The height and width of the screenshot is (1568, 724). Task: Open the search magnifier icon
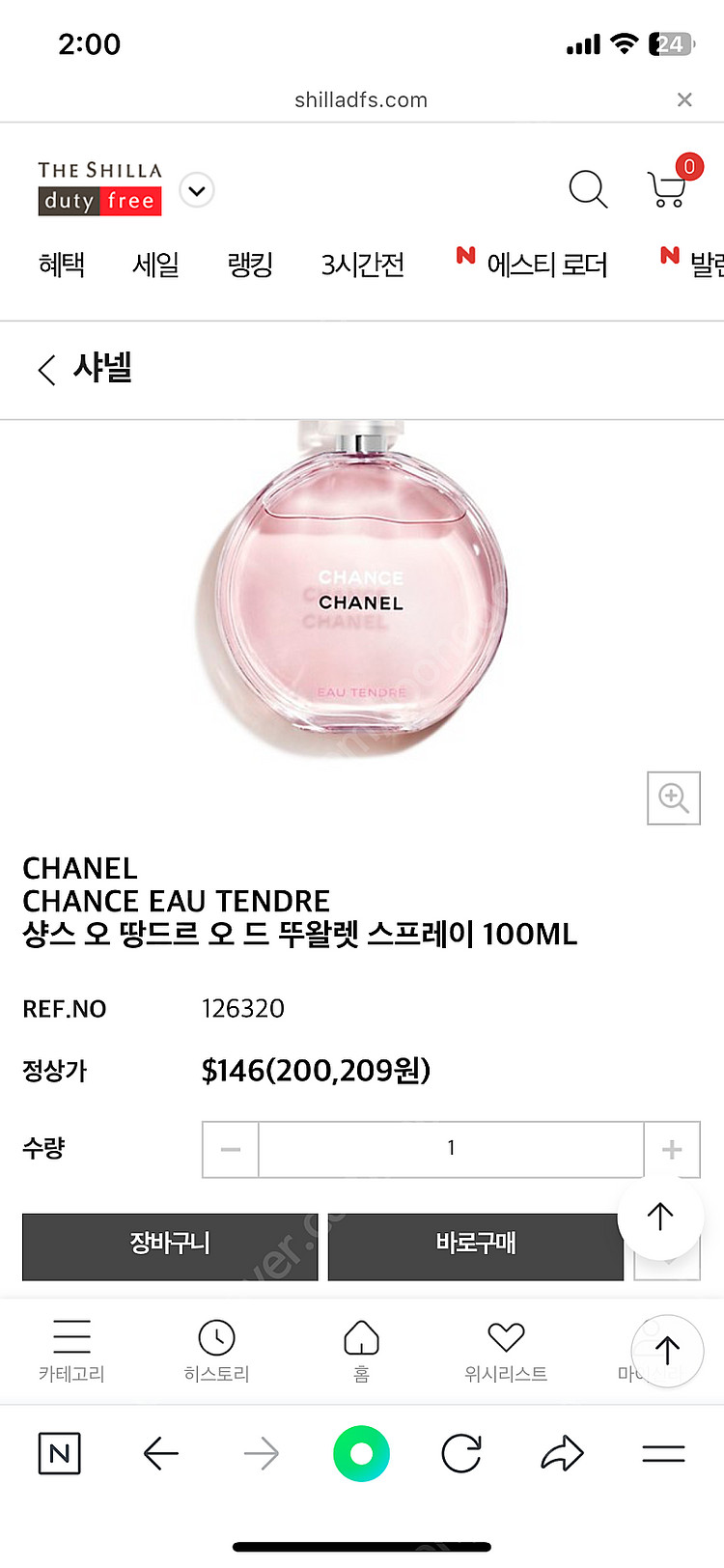(x=587, y=189)
